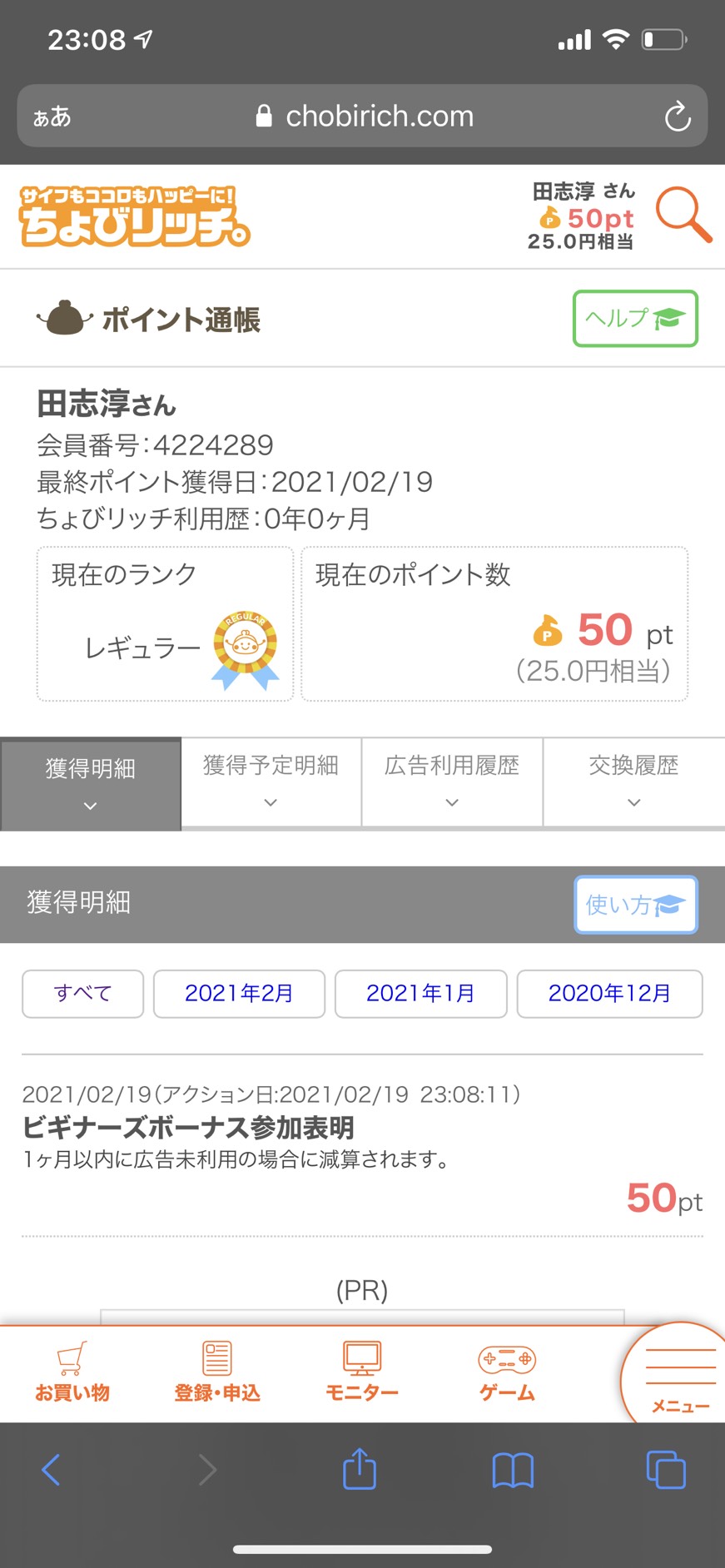Tap the ヘルプ help button

click(x=635, y=319)
